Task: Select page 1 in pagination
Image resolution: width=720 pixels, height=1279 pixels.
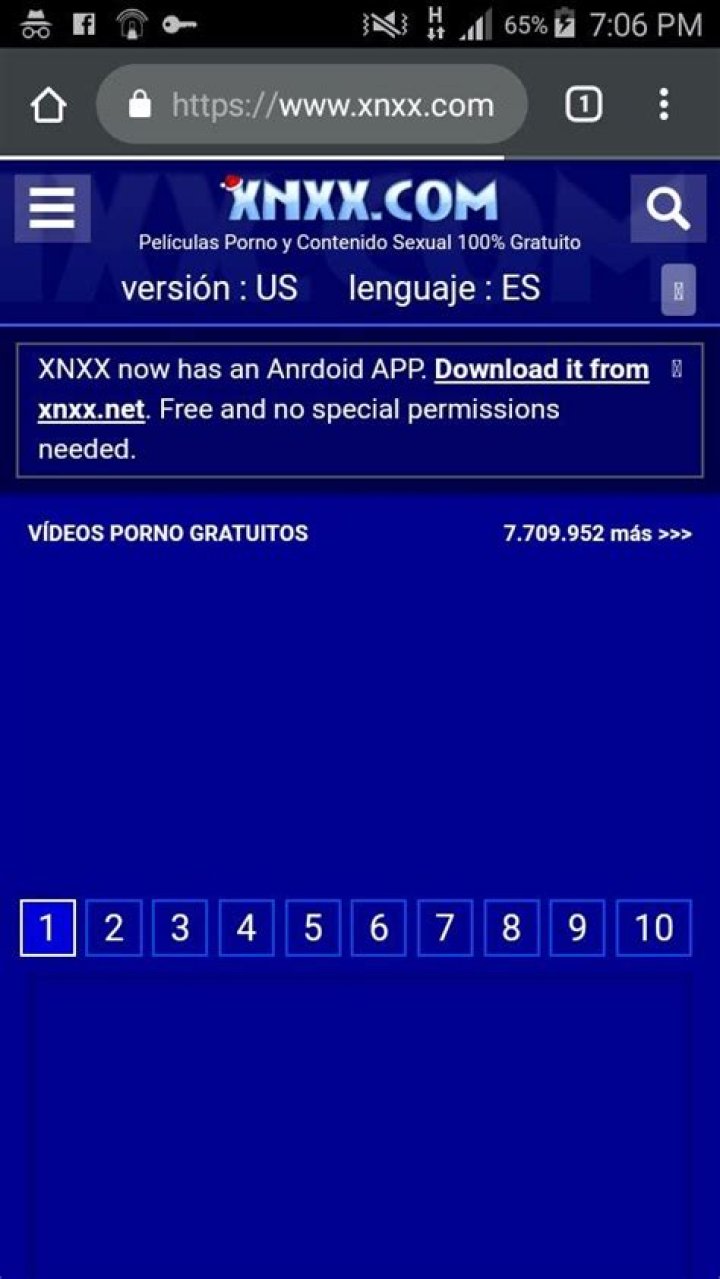Action: 47,928
